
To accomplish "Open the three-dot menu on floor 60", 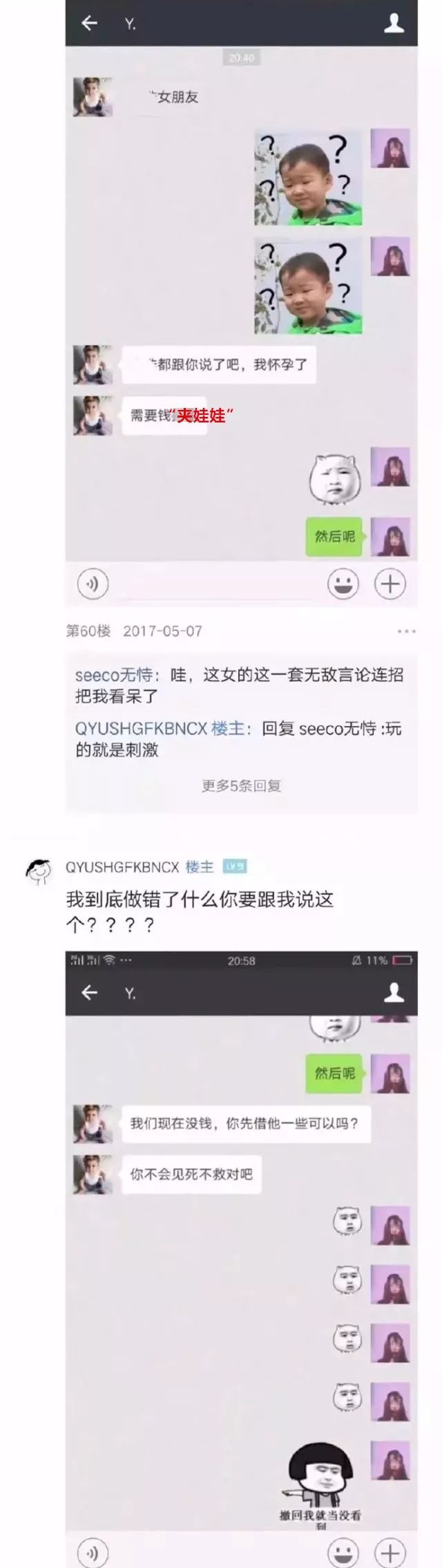I will click(x=406, y=631).
